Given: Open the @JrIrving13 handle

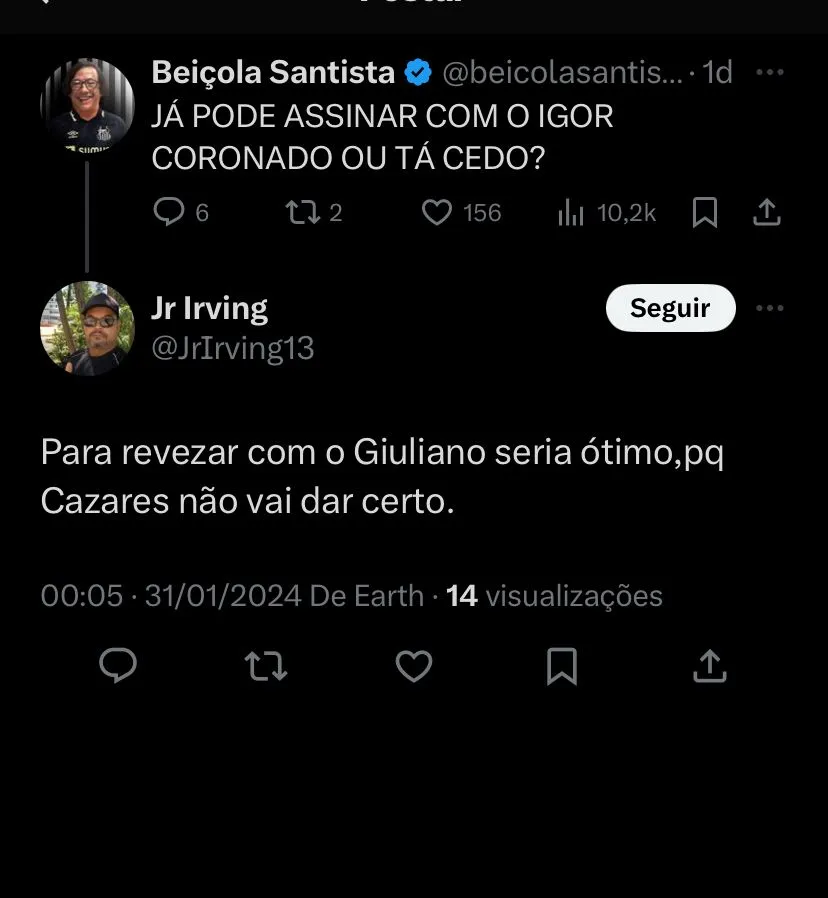Looking at the screenshot, I should 232,348.
